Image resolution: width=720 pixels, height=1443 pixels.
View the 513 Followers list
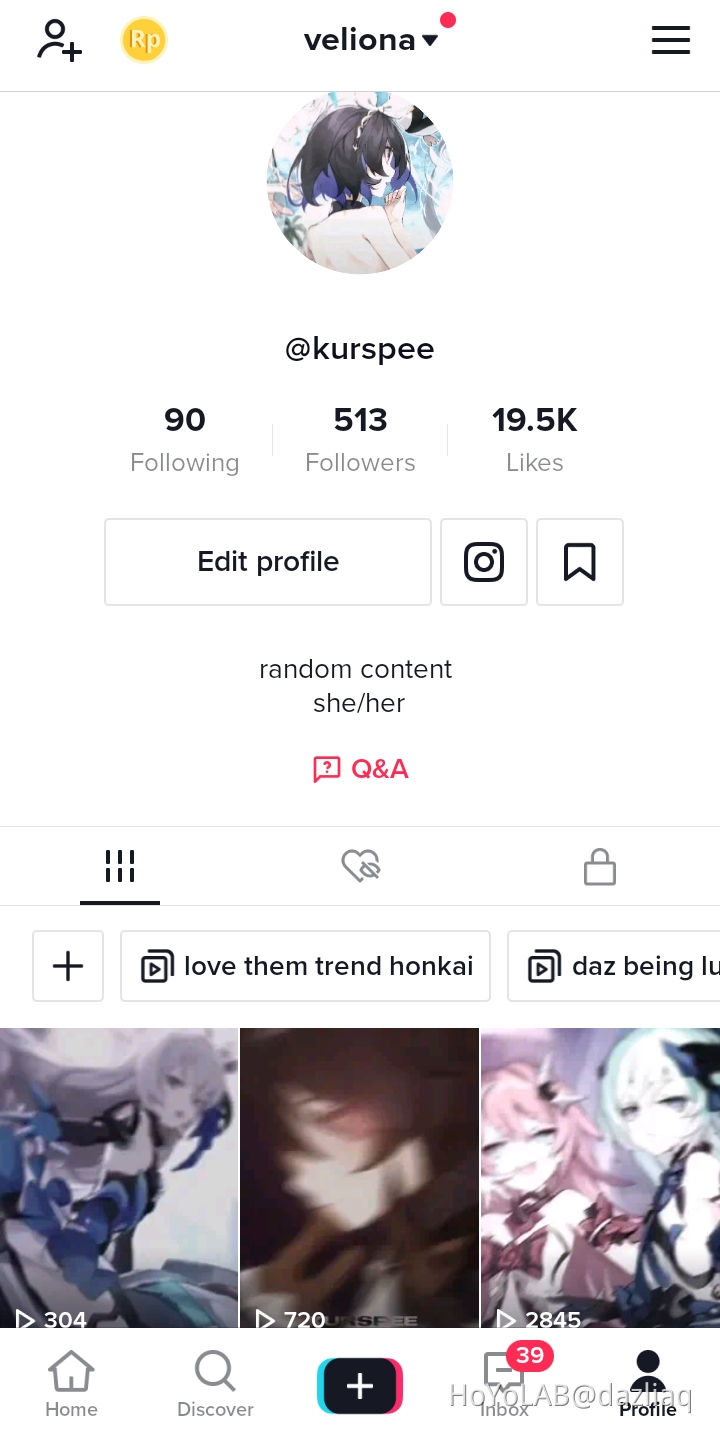360,439
